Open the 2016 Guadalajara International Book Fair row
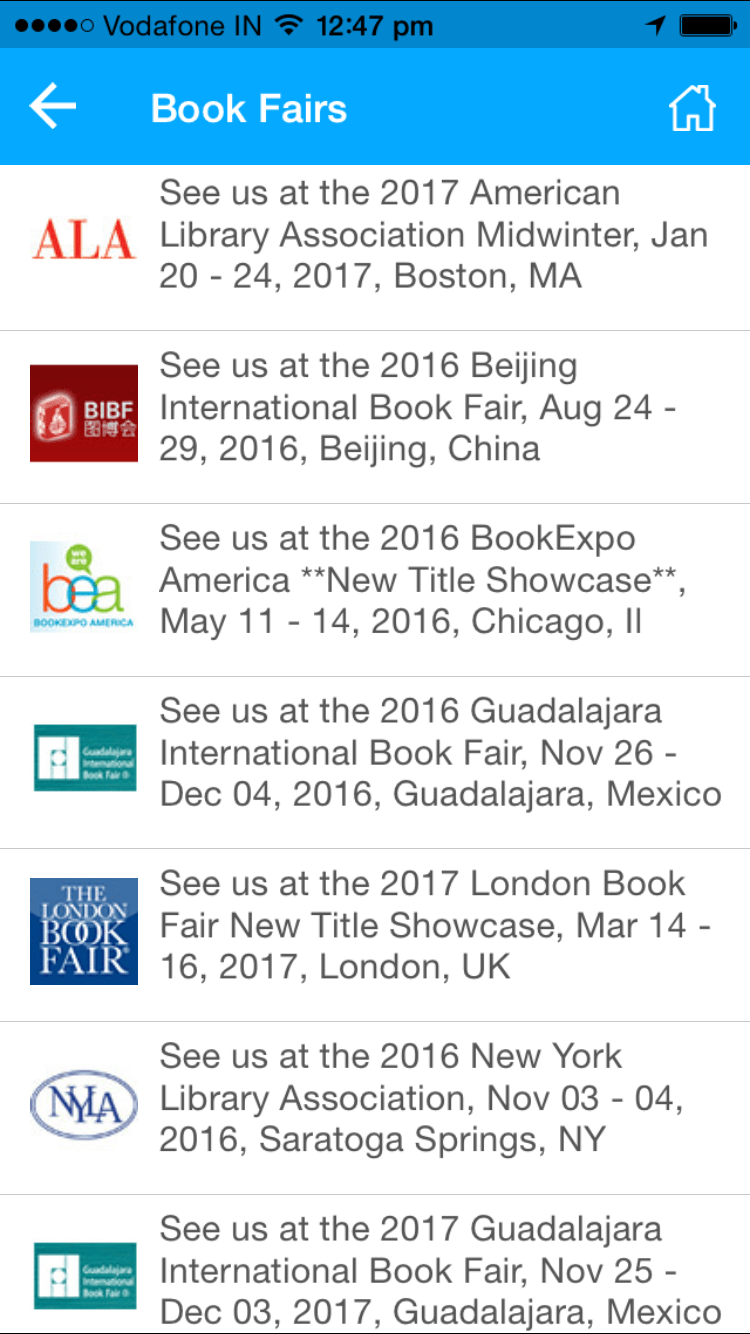 (375, 763)
